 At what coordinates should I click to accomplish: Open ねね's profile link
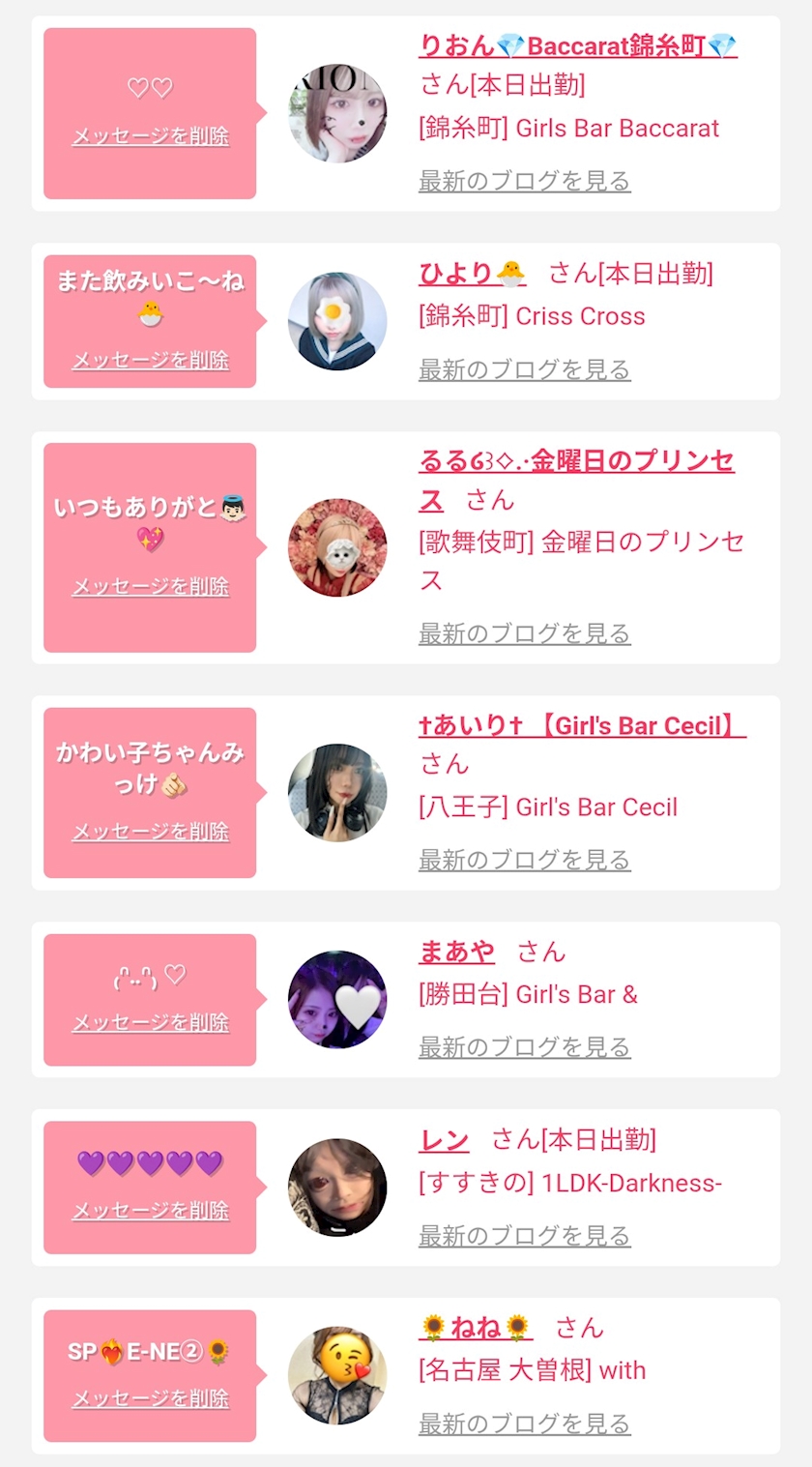click(x=476, y=1328)
